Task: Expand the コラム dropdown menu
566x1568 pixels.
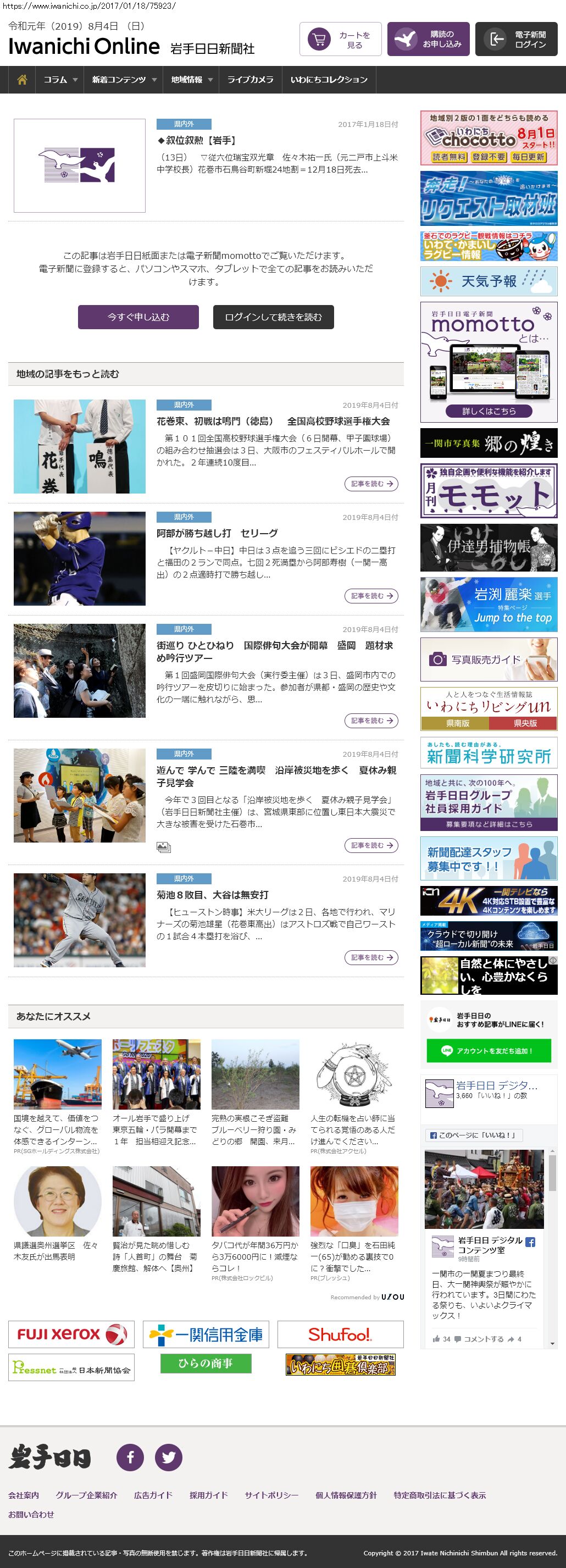Action: 60,80
